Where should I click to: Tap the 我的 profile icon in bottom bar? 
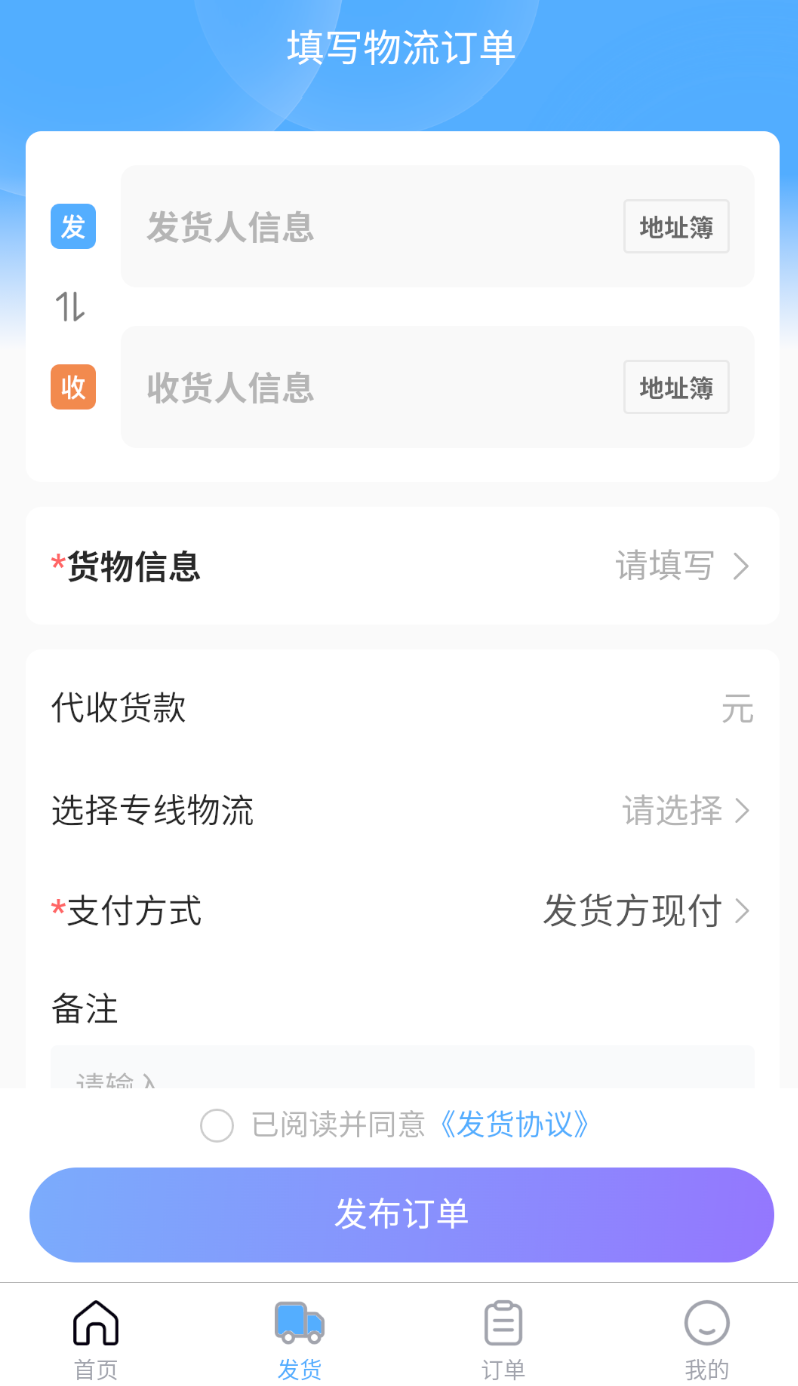click(707, 1322)
